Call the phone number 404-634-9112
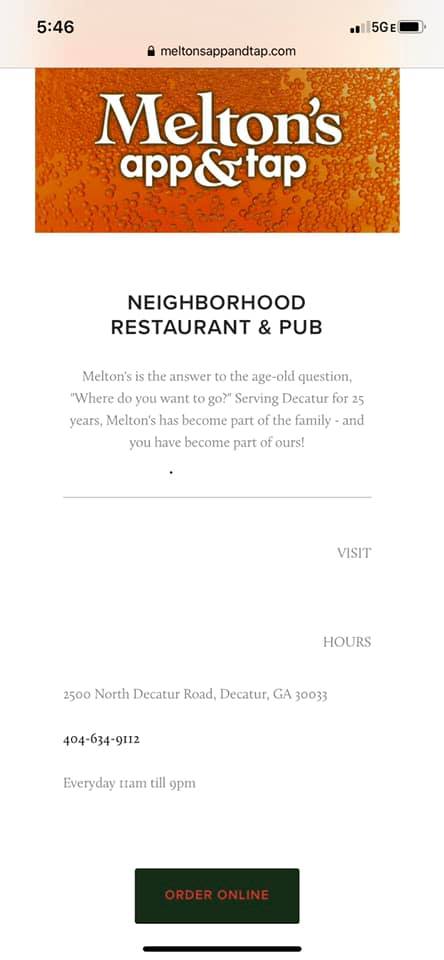The width and height of the screenshot is (444, 960). [x=102, y=739]
